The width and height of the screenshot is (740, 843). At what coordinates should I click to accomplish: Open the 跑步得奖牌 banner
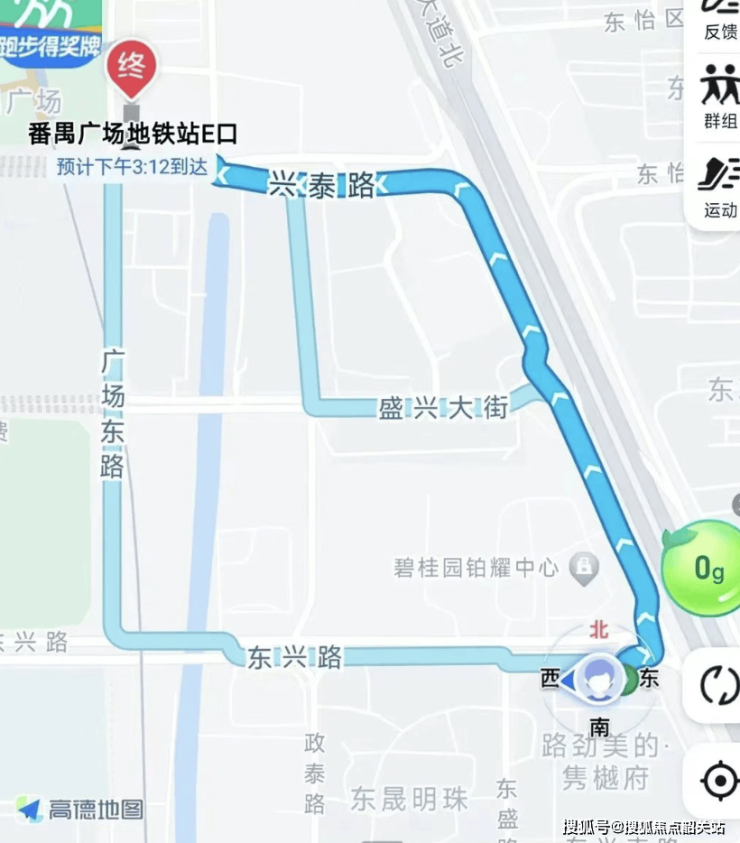(48, 28)
